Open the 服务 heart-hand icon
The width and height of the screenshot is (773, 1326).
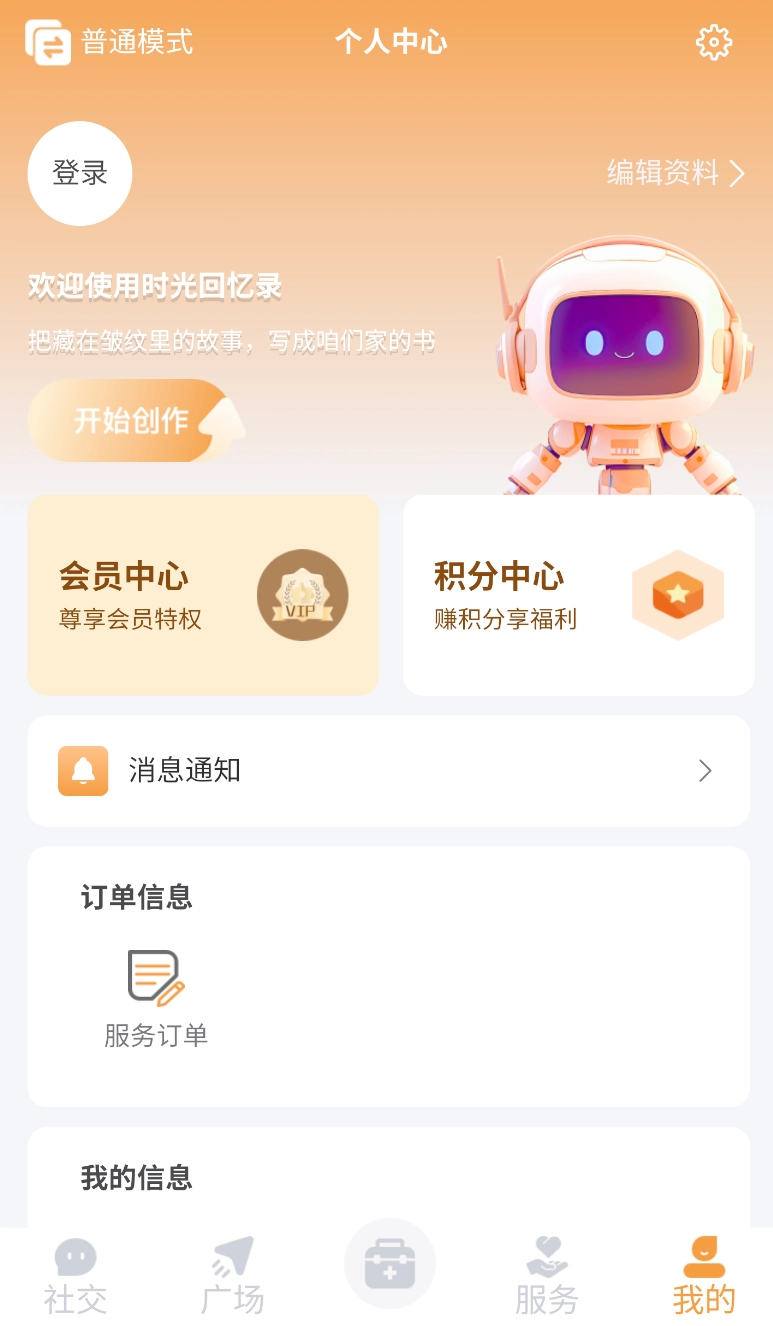pyautogui.click(x=546, y=1257)
